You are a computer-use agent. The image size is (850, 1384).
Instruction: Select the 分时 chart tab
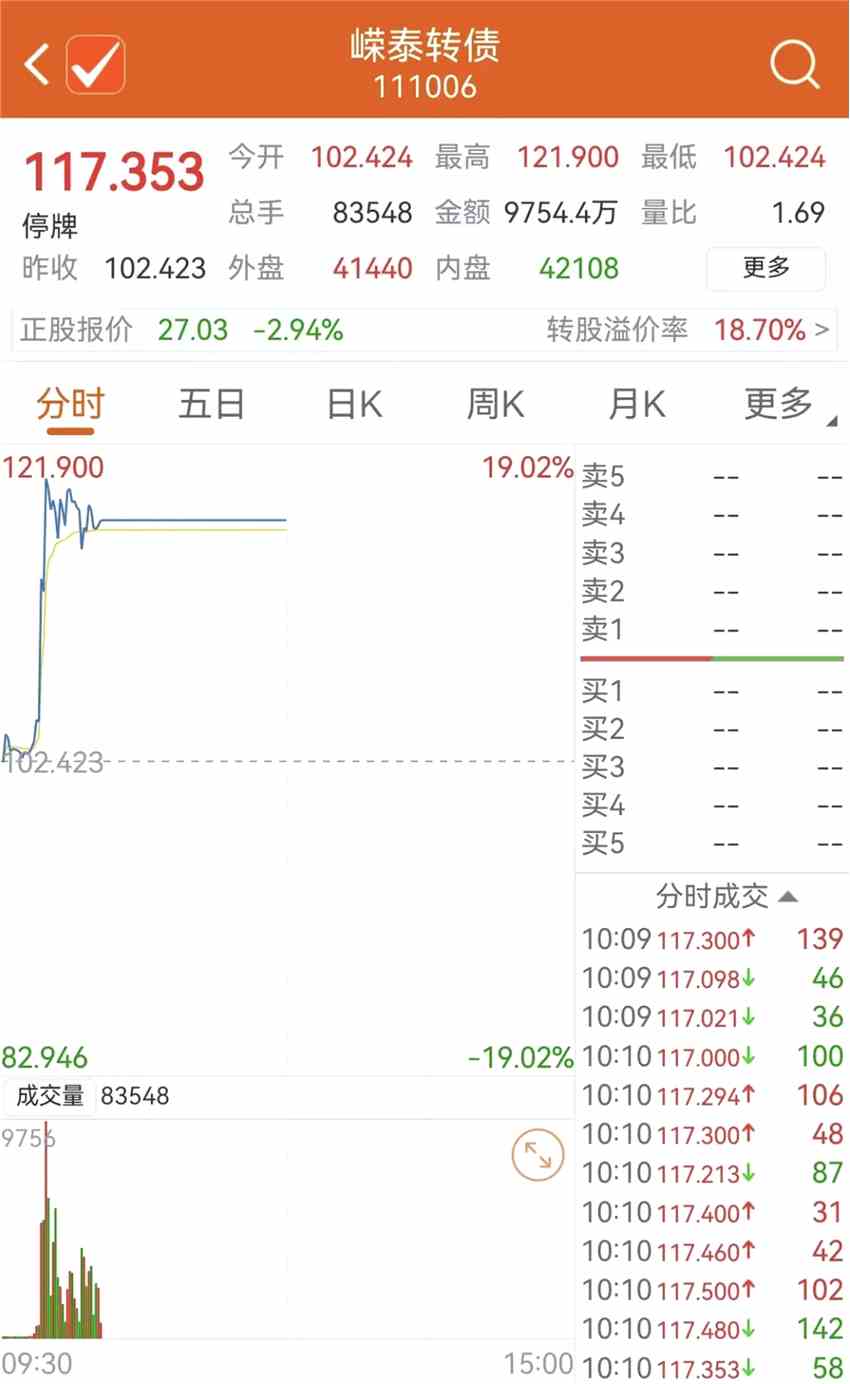tap(70, 405)
